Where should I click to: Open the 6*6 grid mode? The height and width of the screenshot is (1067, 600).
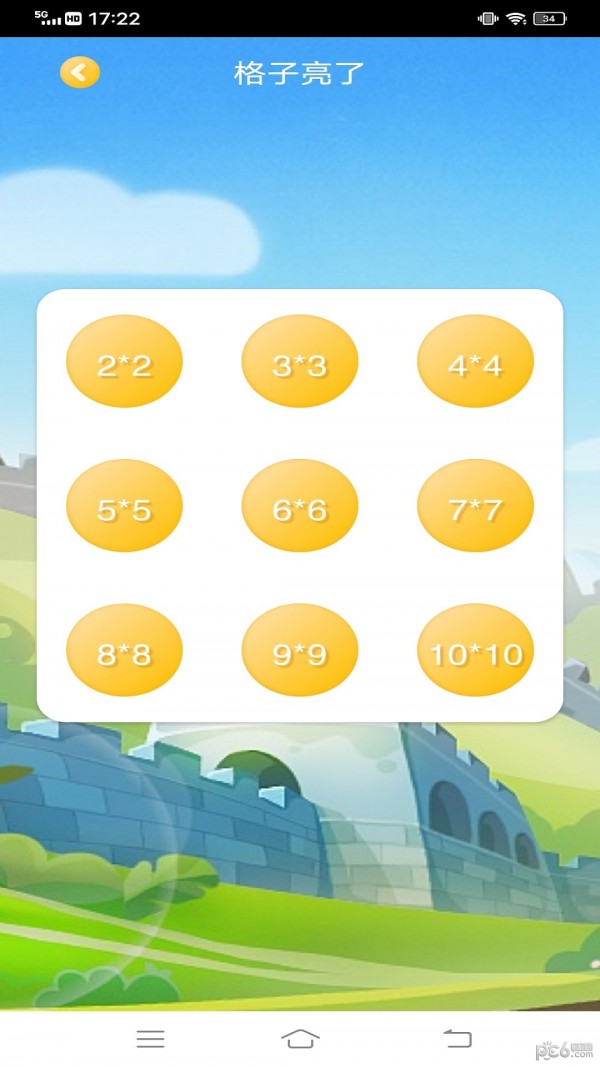click(300, 507)
